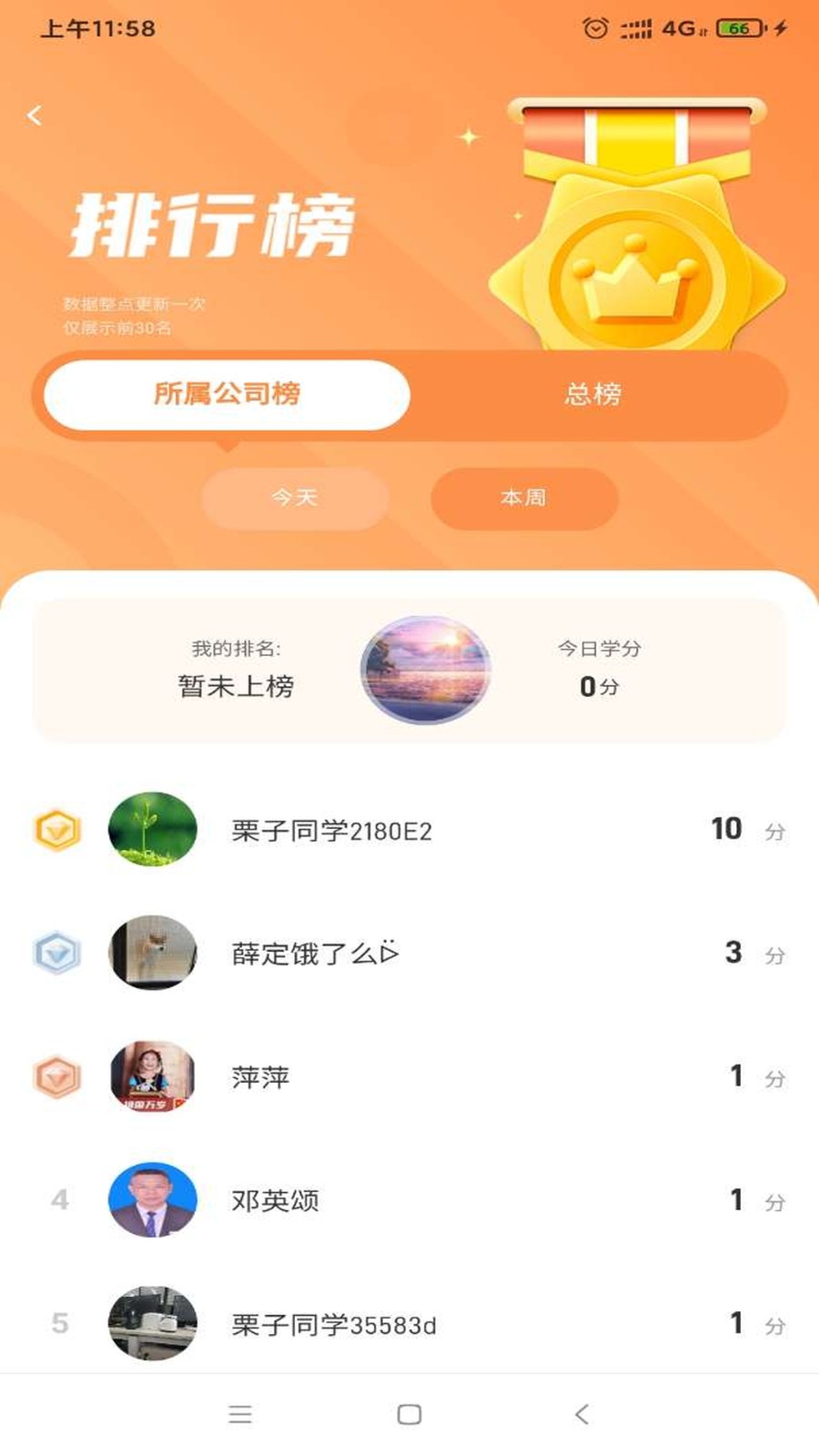The width and height of the screenshot is (819, 1456).
Task: Select the 今天 ranking filter
Action: (295, 498)
